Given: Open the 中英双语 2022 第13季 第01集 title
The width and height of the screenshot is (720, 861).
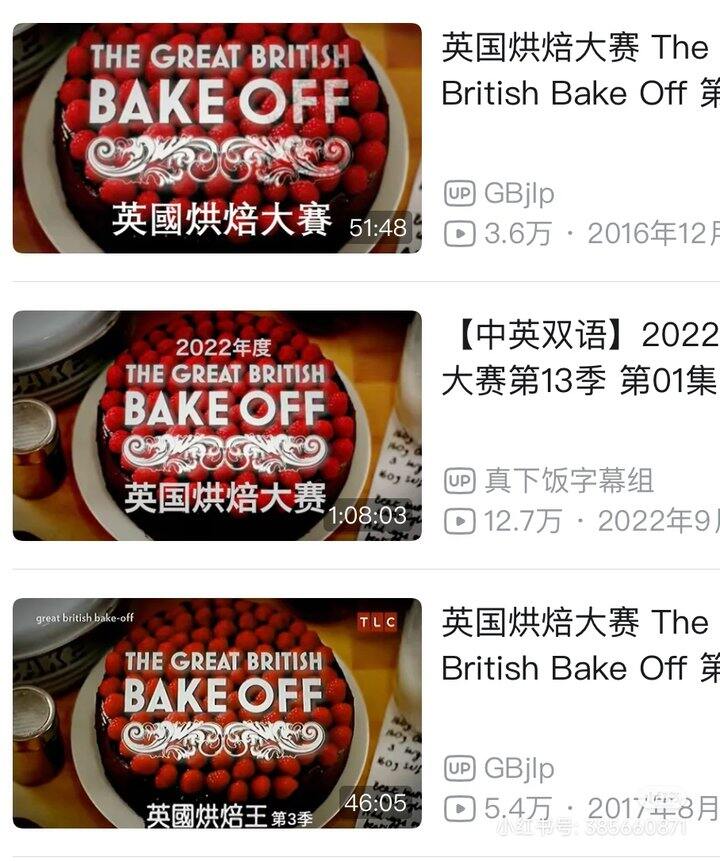Looking at the screenshot, I should (581, 357).
